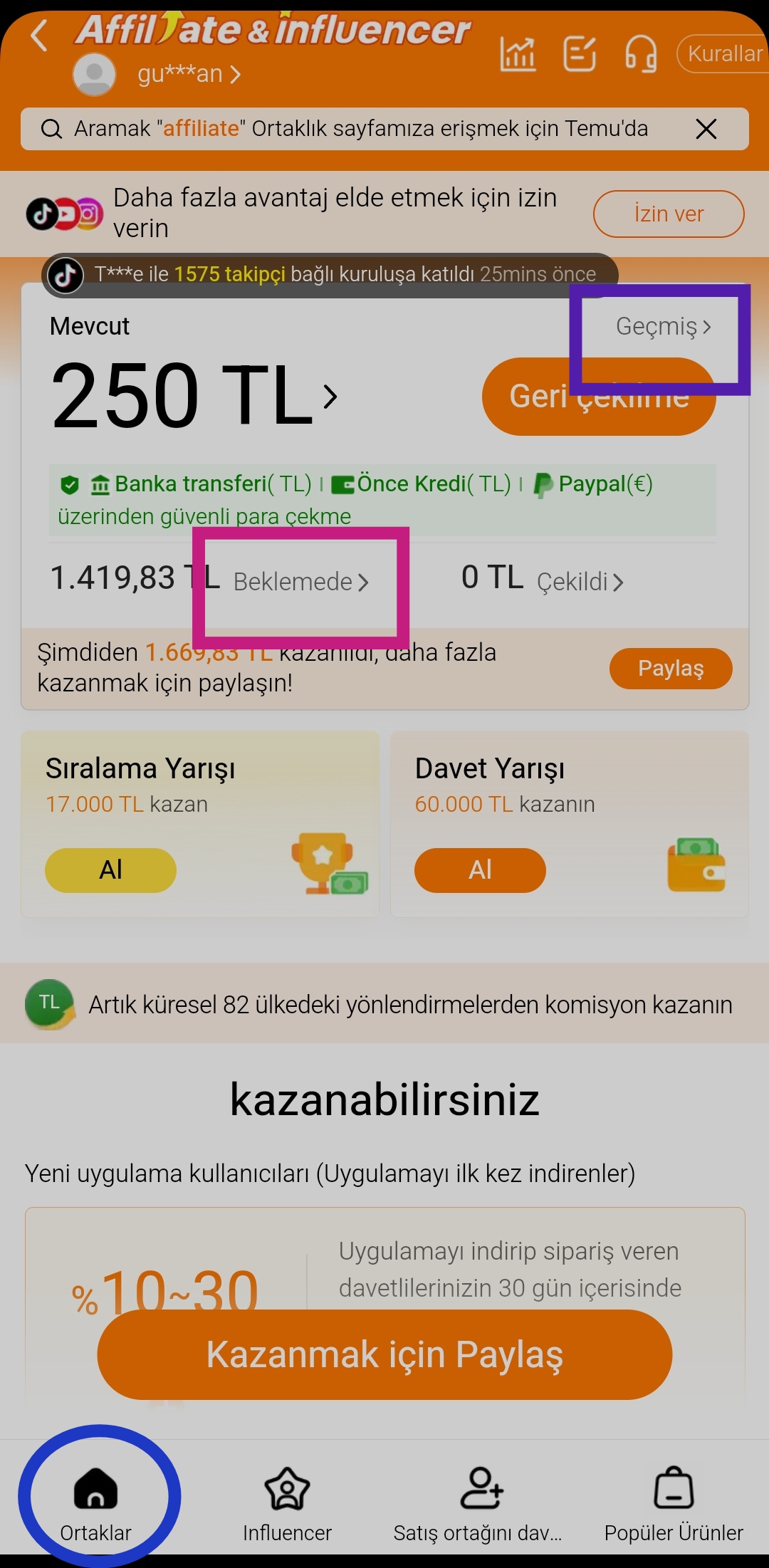Switch to the Influencer tab

pos(287,1502)
